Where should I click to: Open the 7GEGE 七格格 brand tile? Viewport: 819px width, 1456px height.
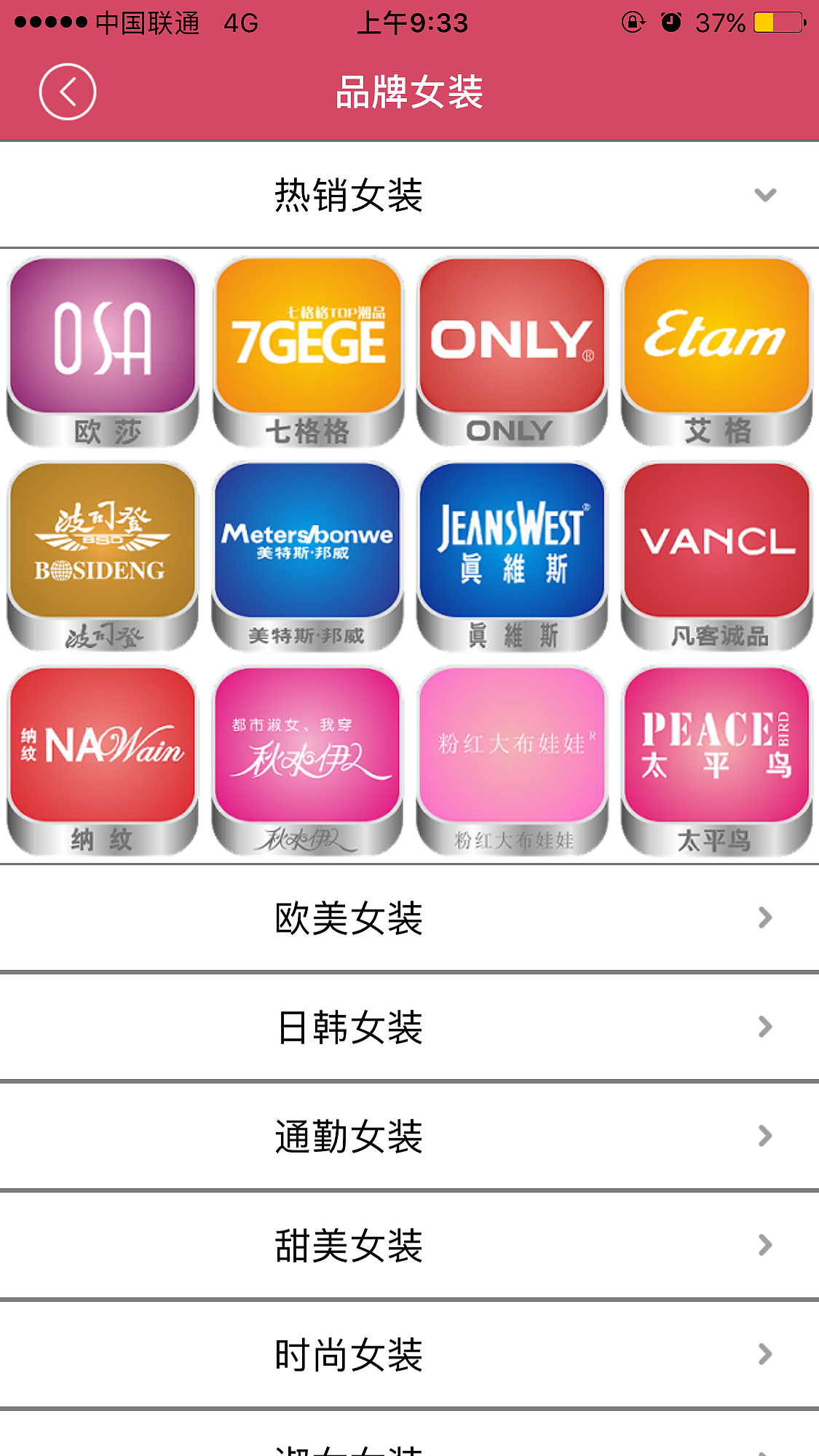[308, 351]
